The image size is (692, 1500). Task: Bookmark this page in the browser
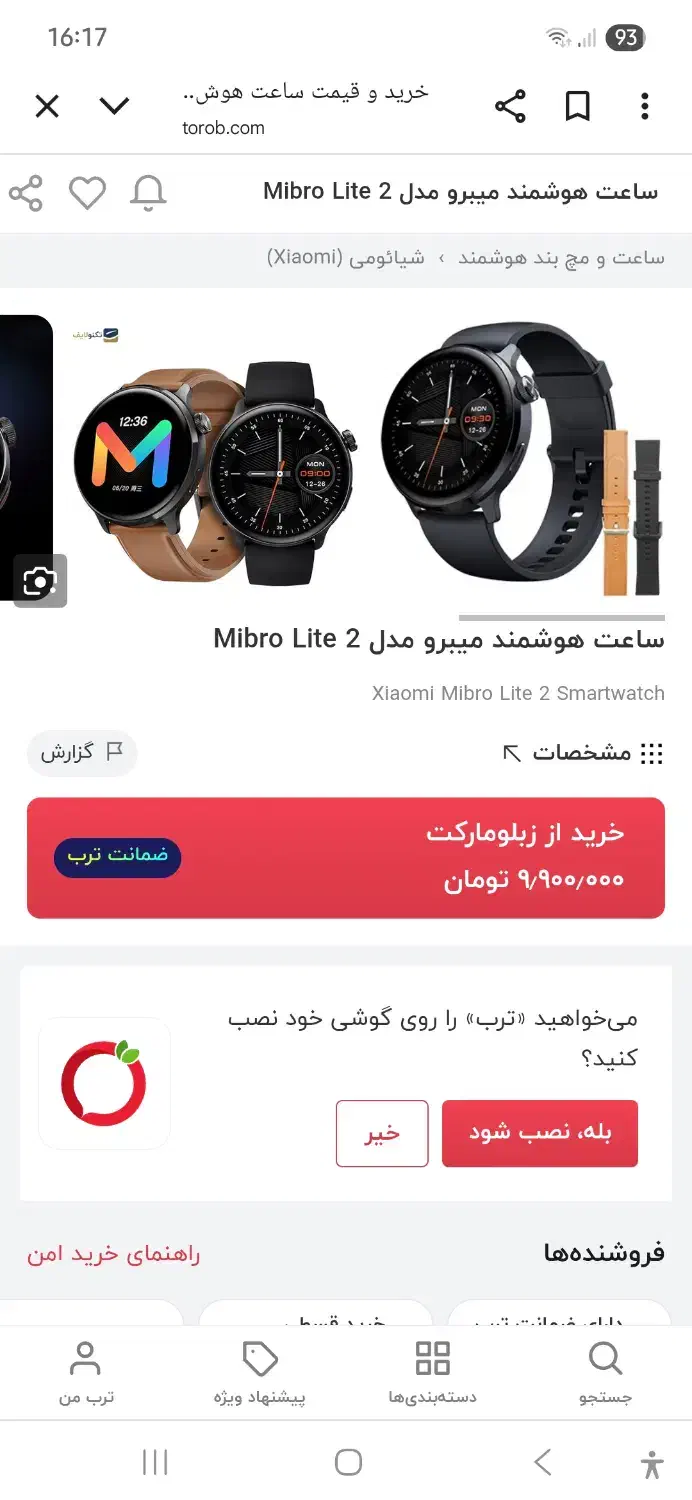(x=578, y=106)
